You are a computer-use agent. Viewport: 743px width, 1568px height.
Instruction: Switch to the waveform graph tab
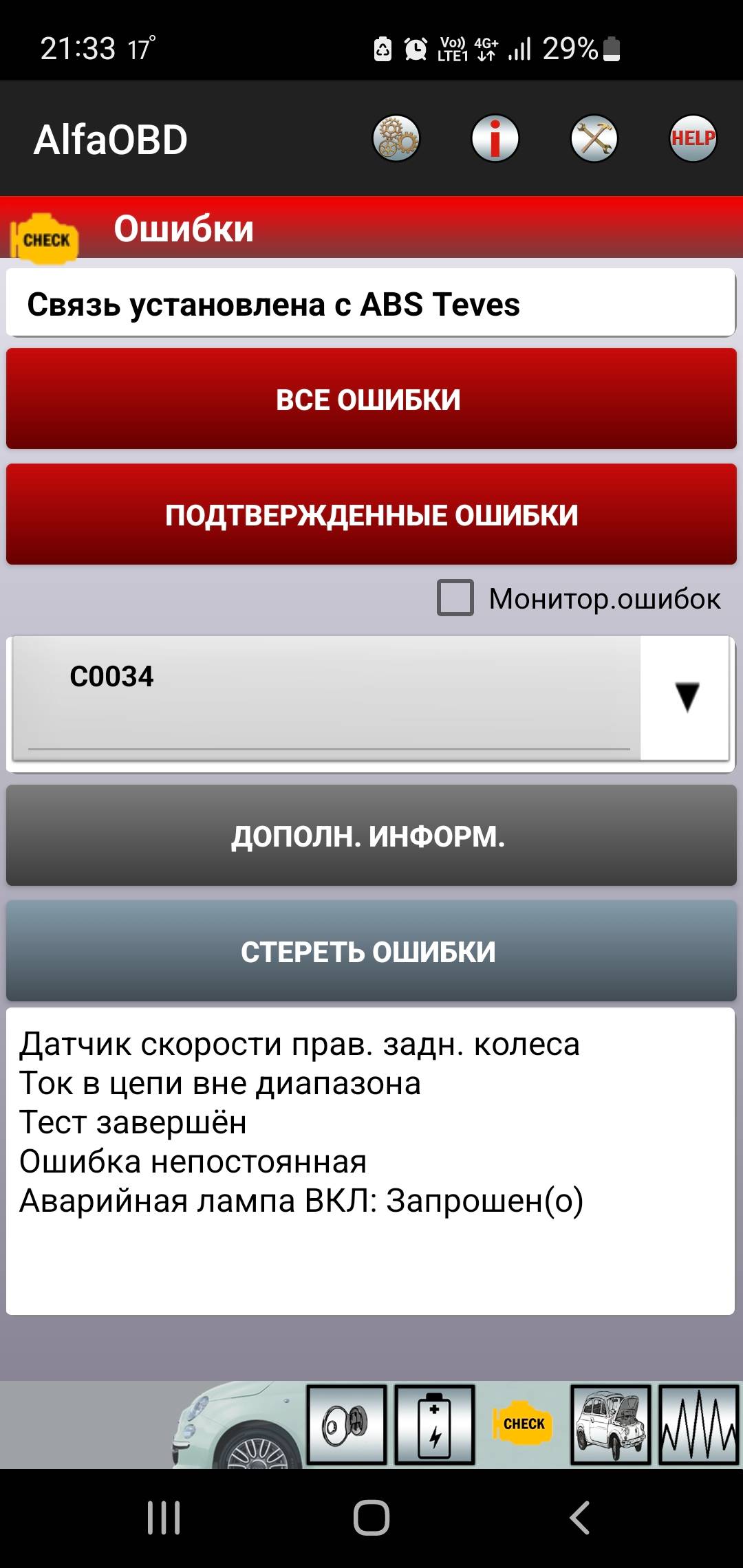tap(699, 1424)
